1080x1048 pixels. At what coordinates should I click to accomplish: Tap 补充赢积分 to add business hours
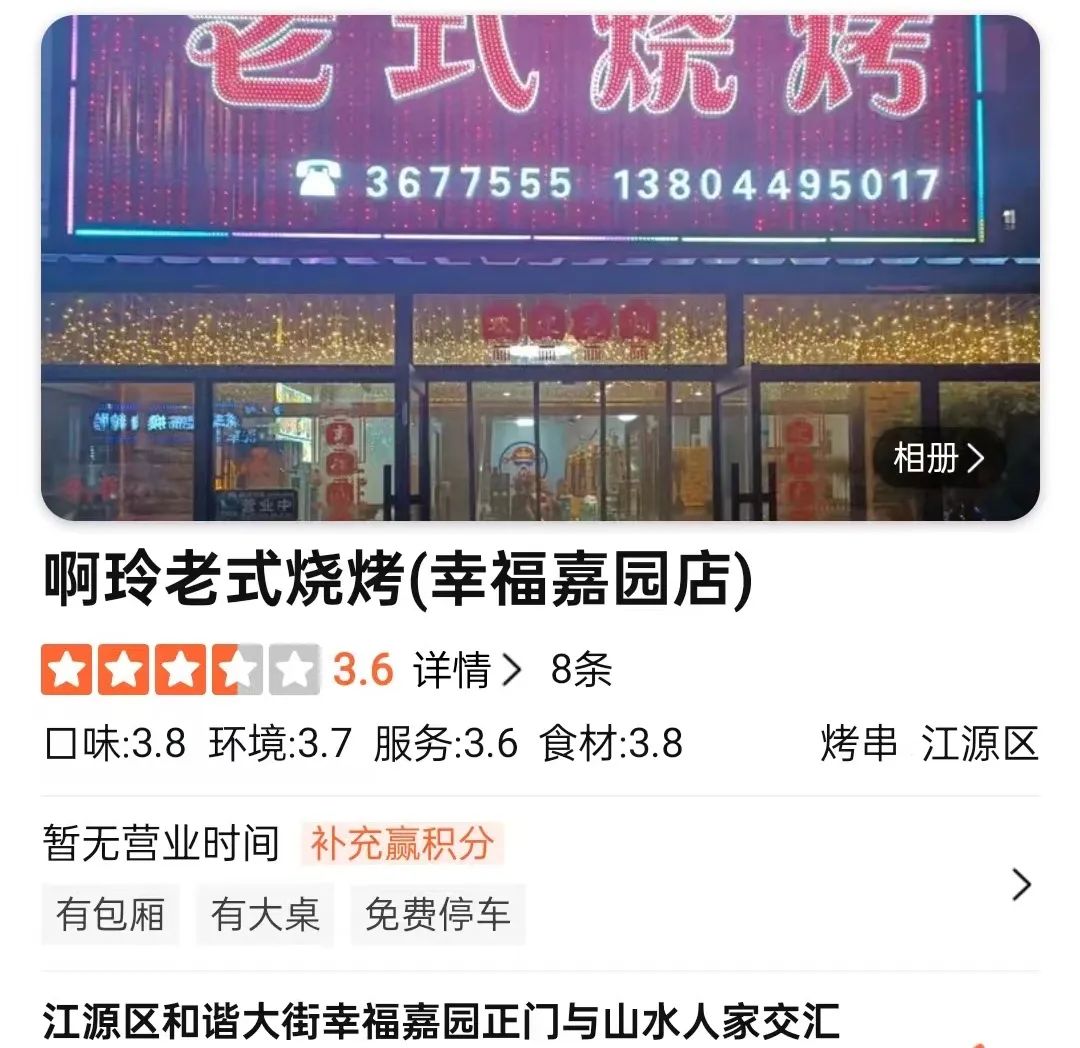pos(402,844)
